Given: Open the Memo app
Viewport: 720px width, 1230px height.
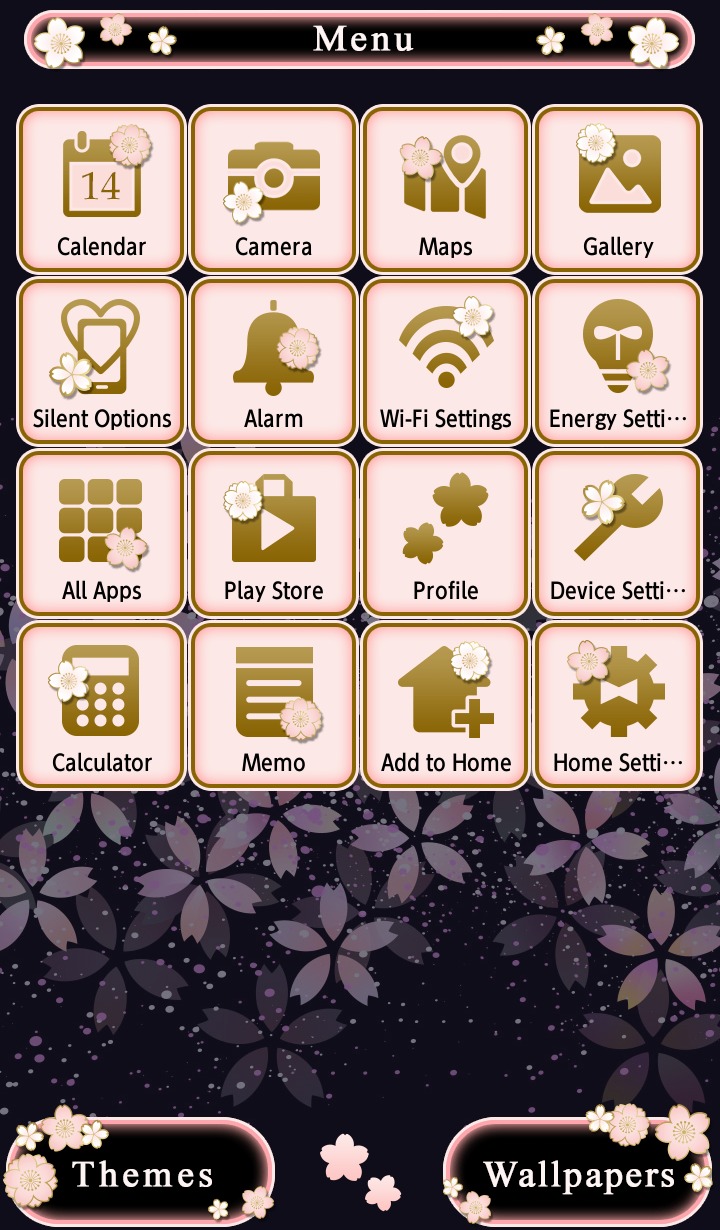Looking at the screenshot, I should pos(273,705).
